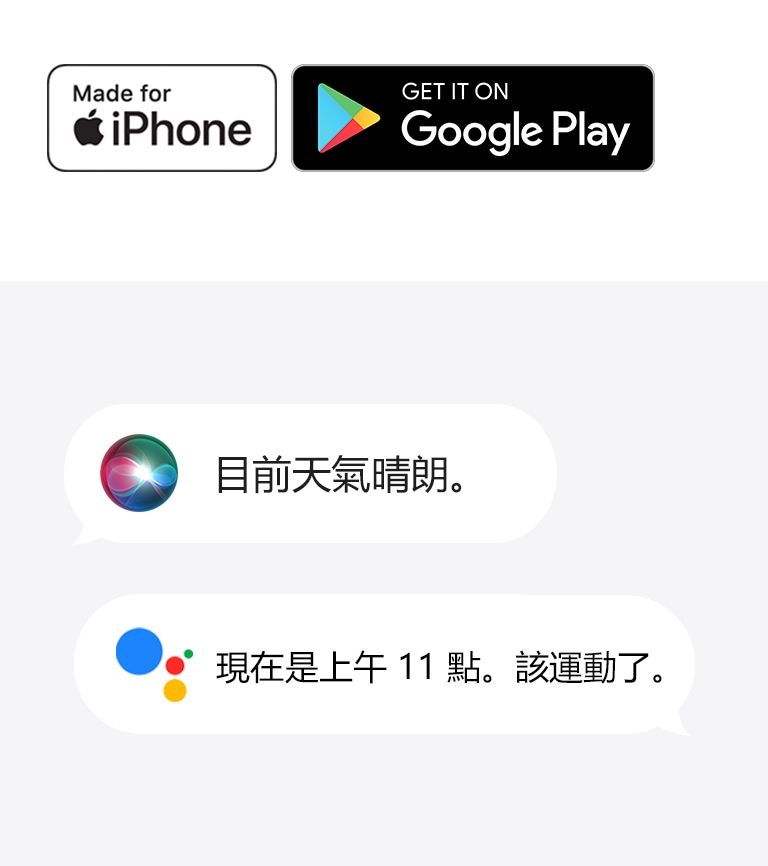
Task: Open the Get It On Google Play badge
Action: [x=472, y=118]
